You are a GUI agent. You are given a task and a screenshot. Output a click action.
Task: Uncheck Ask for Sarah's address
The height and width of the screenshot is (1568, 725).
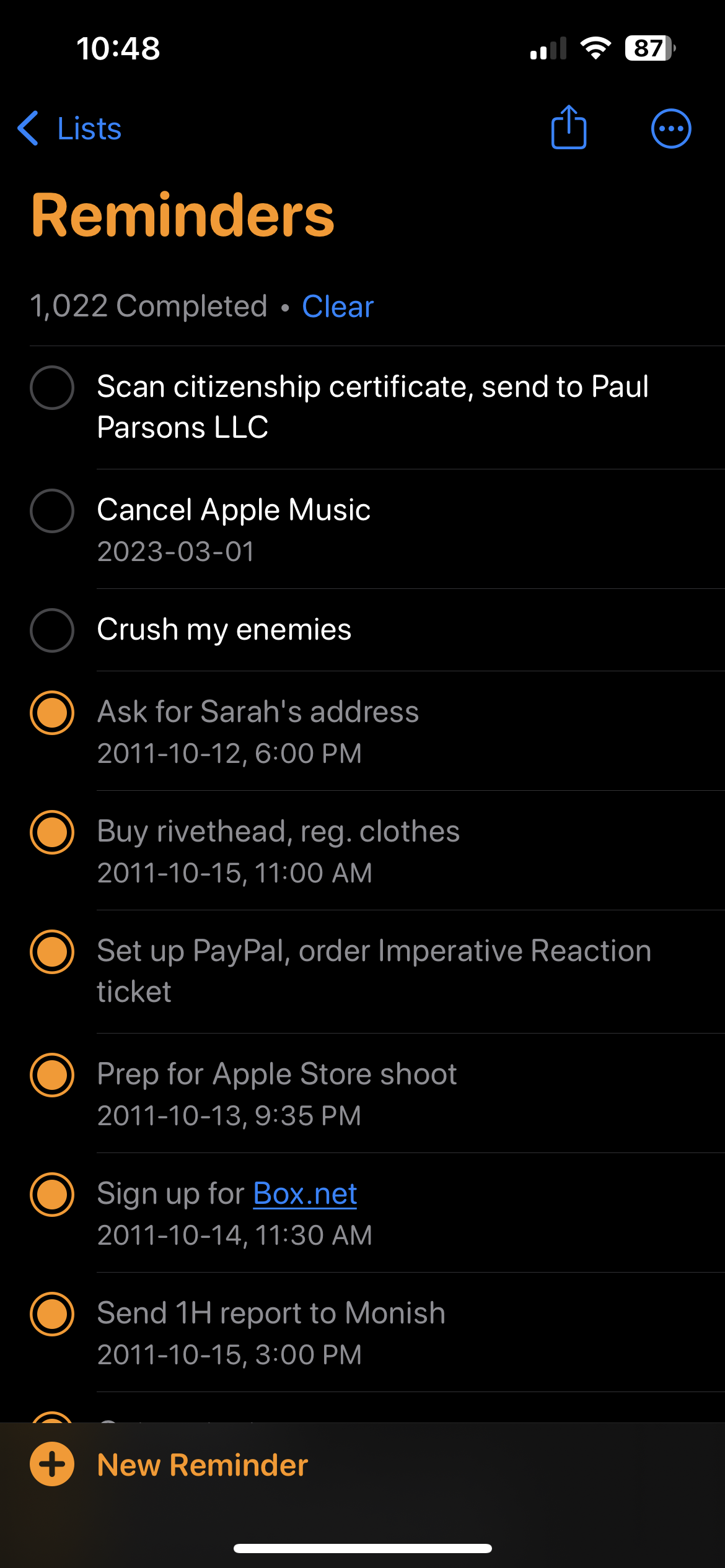[52, 713]
